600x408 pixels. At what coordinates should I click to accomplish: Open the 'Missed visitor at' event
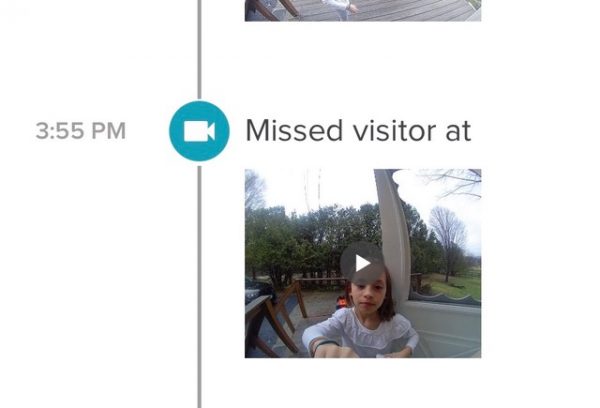tap(357, 131)
